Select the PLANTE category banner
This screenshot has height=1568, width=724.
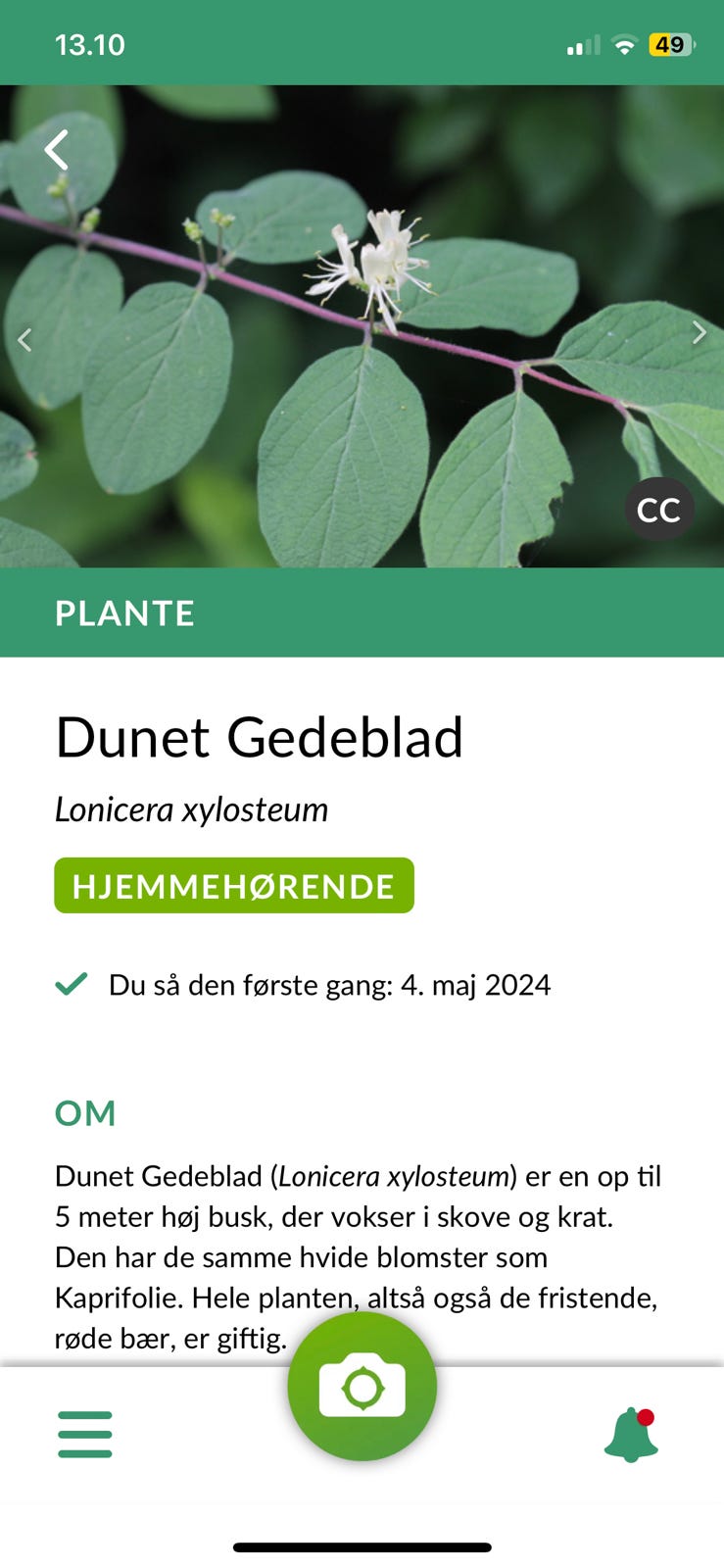[x=125, y=613]
